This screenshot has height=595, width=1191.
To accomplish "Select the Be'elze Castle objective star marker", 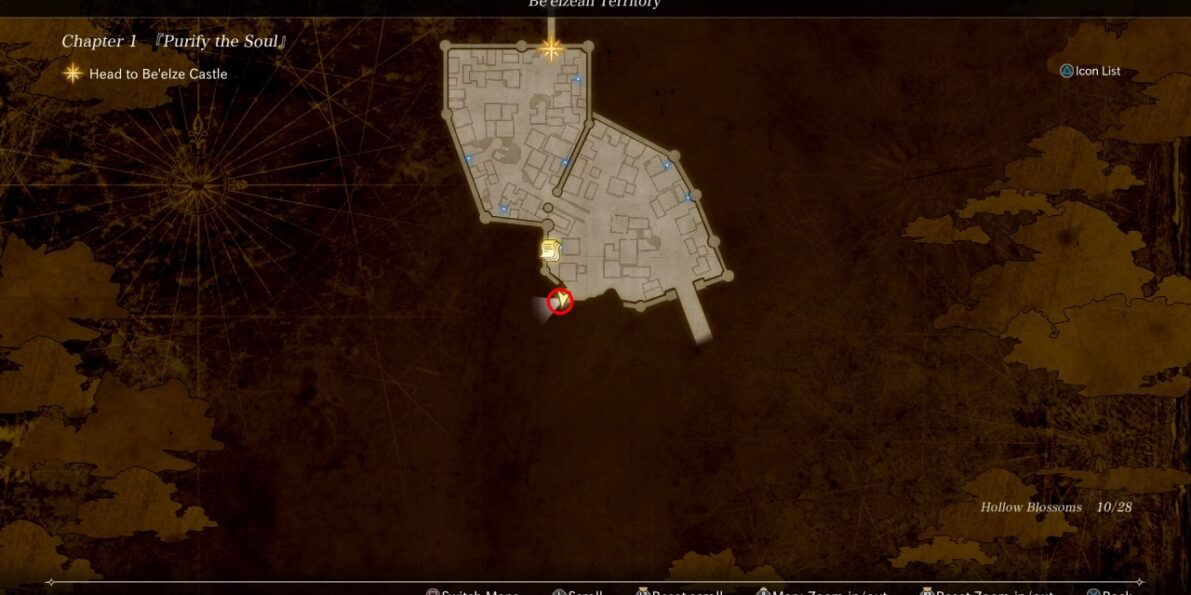I will 551,48.
